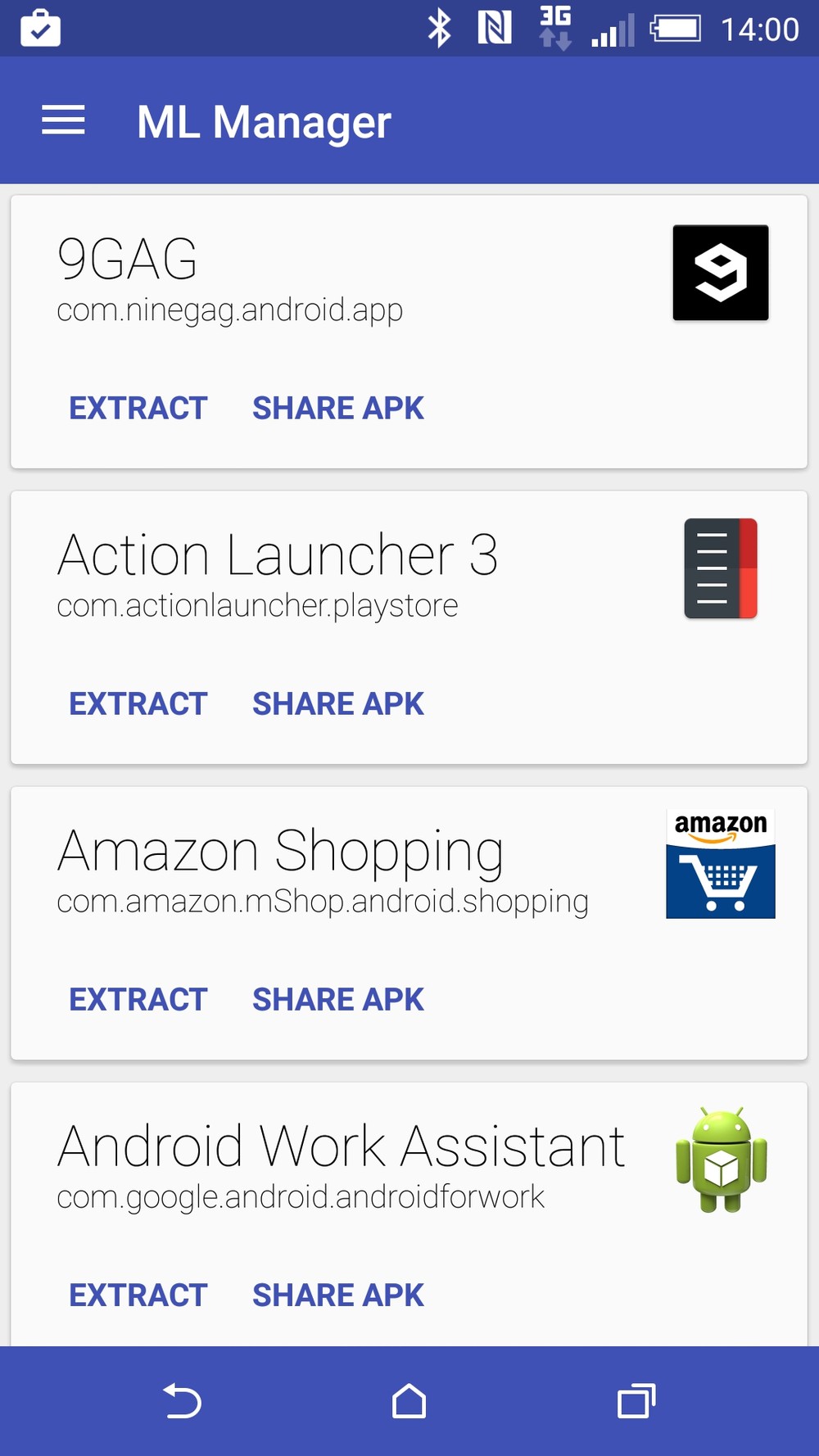Viewport: 819px width, 1456px height.
Task: Extract Android Work Assistant APK
Action: pyautogui.click(x=138, y=1295)
